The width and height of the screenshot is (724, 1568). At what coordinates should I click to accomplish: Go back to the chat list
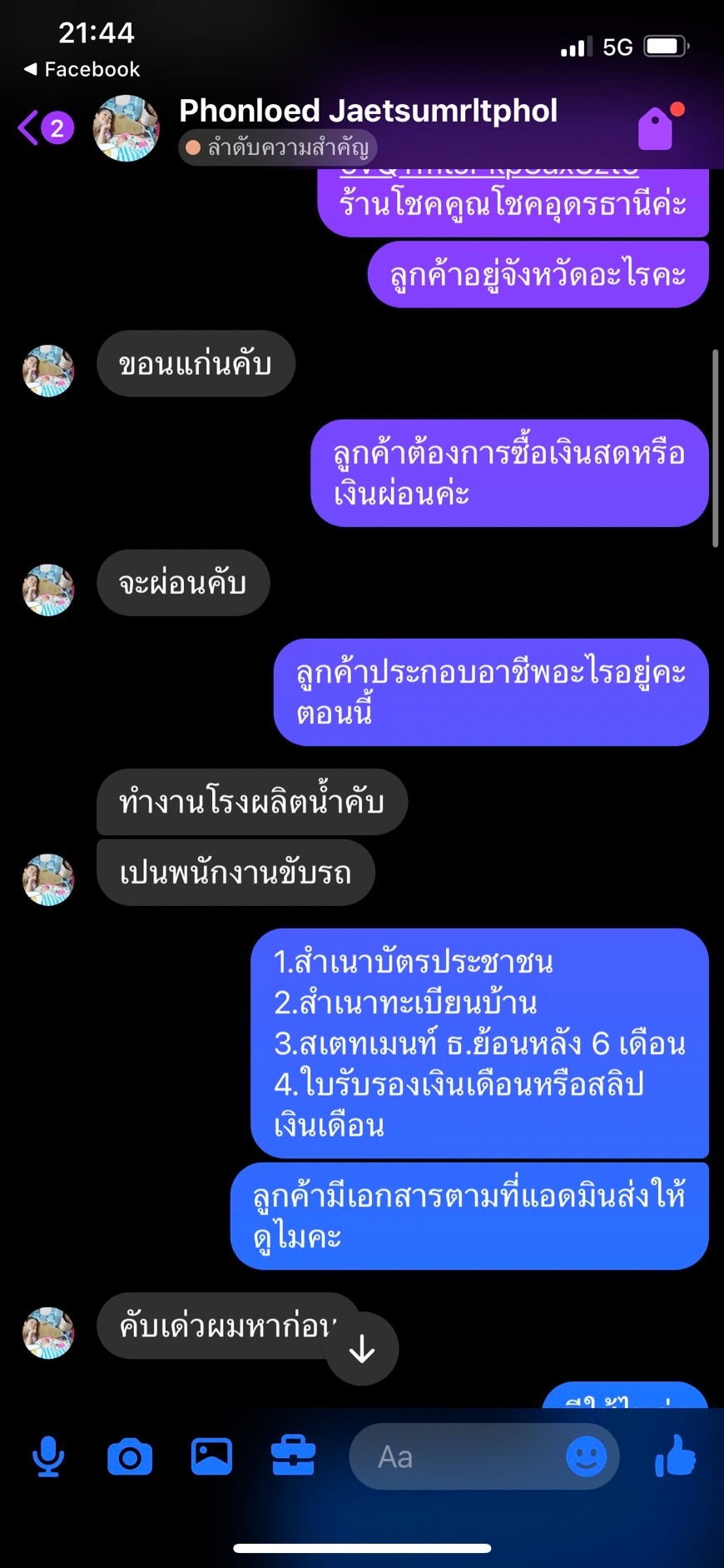click(x=45, y=127)
